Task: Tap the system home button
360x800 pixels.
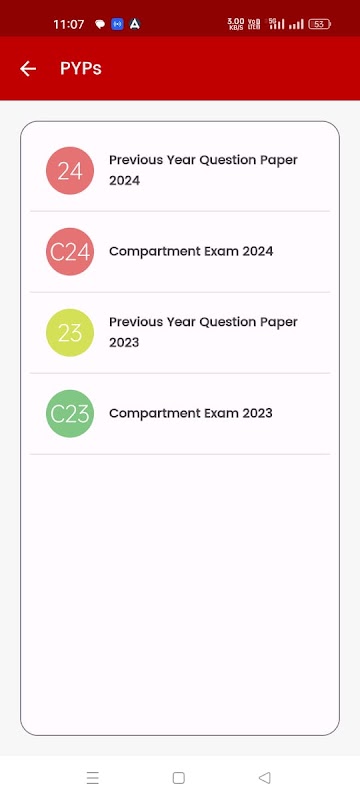Action: [x=178, y=778]
